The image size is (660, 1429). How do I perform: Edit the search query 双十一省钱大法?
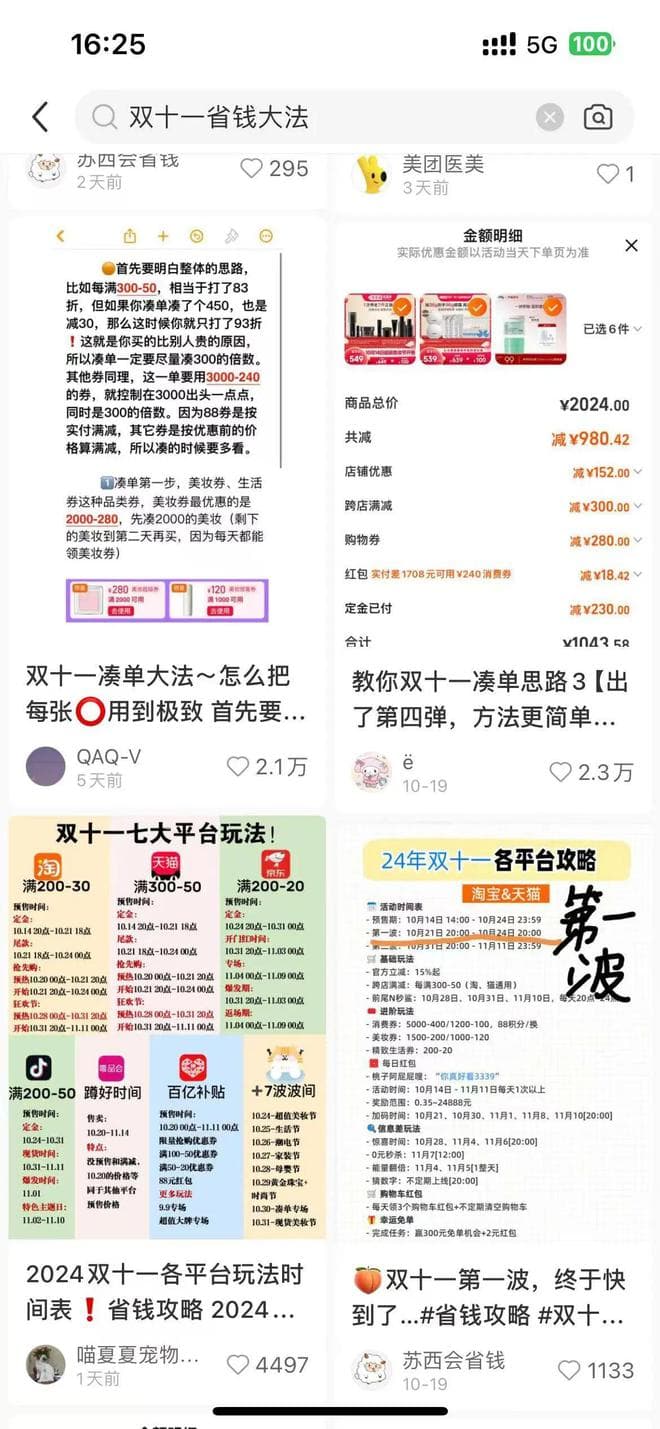coord(300,117)
